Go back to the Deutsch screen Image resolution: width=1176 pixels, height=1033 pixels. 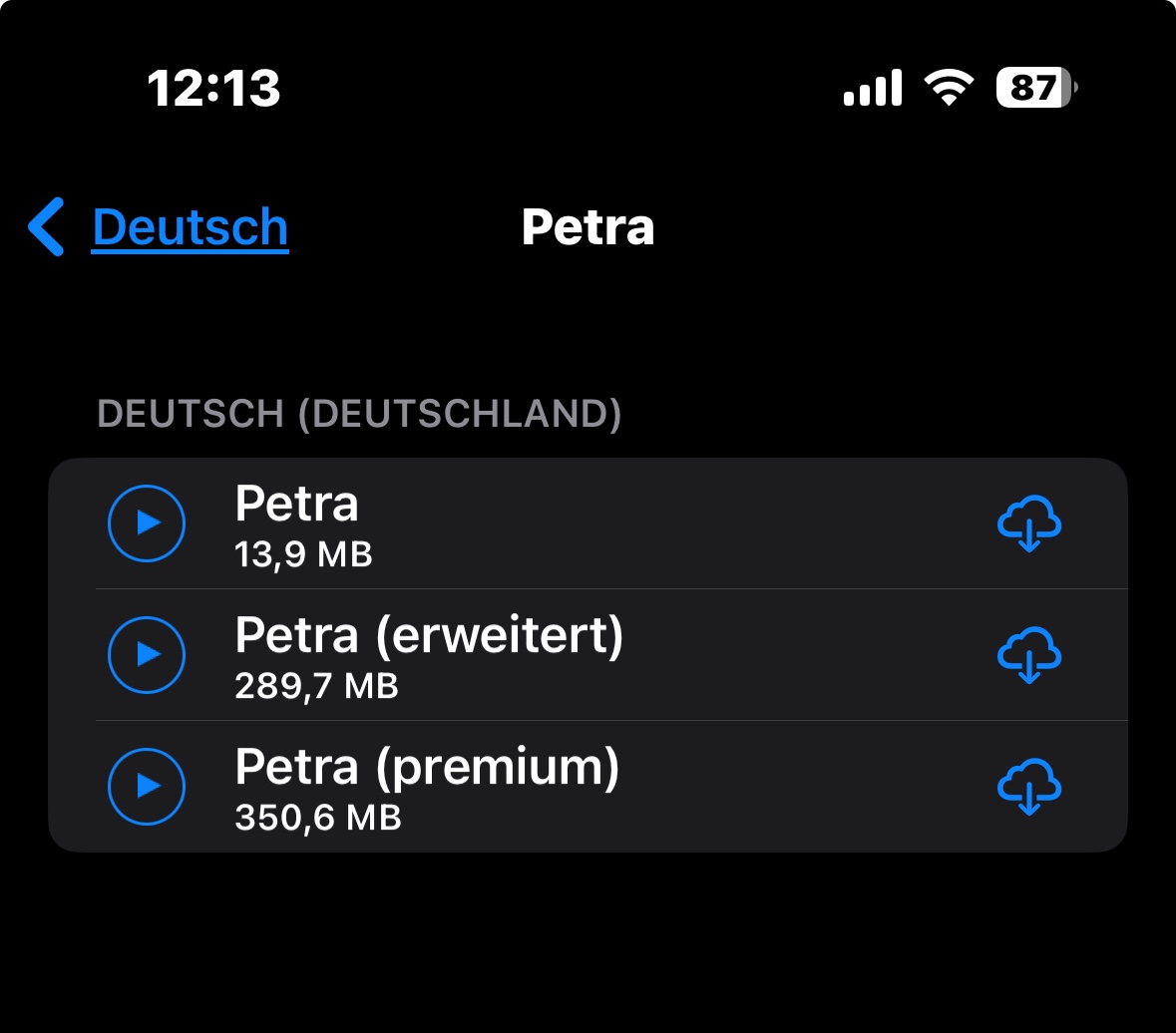[x=160, y=227]
